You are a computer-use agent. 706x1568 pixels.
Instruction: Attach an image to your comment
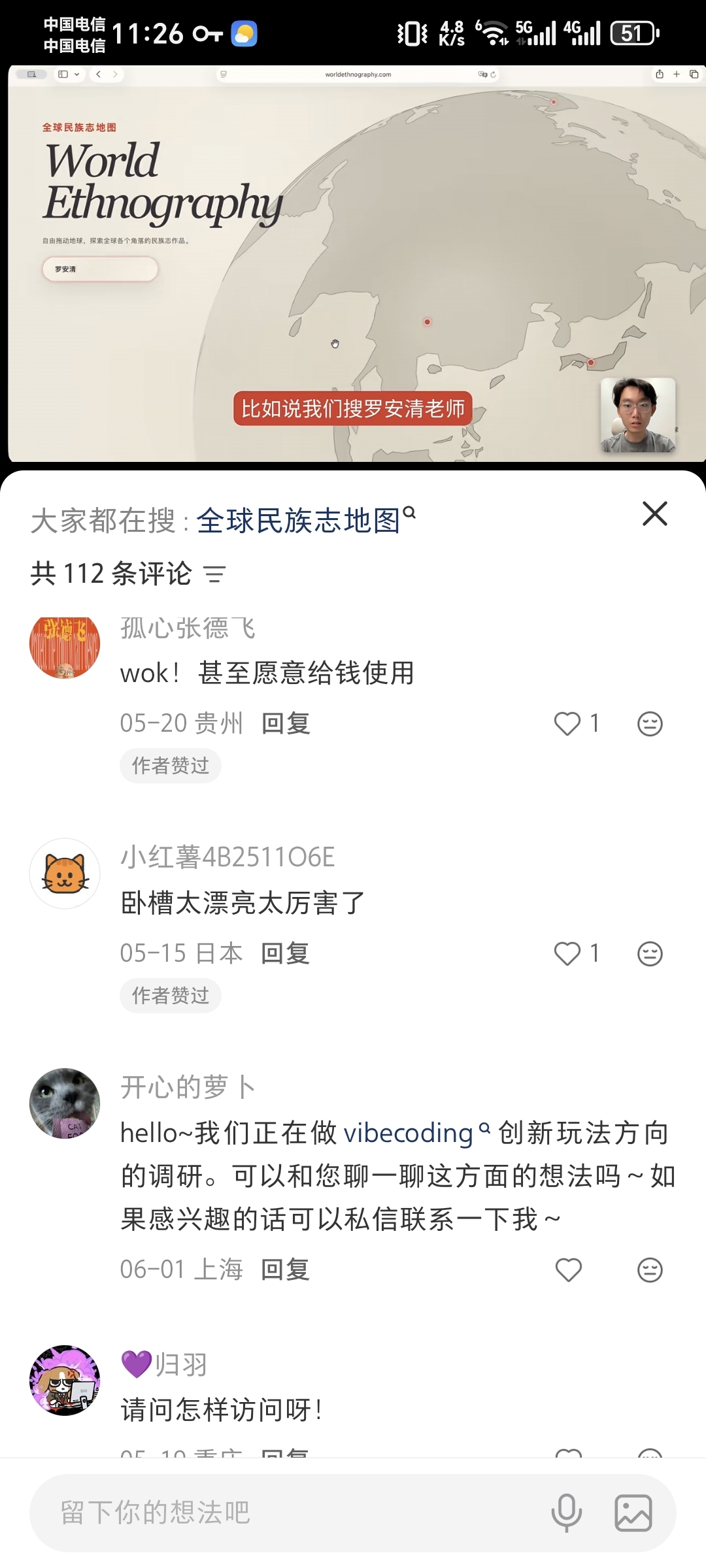[x=633, y=1512]
